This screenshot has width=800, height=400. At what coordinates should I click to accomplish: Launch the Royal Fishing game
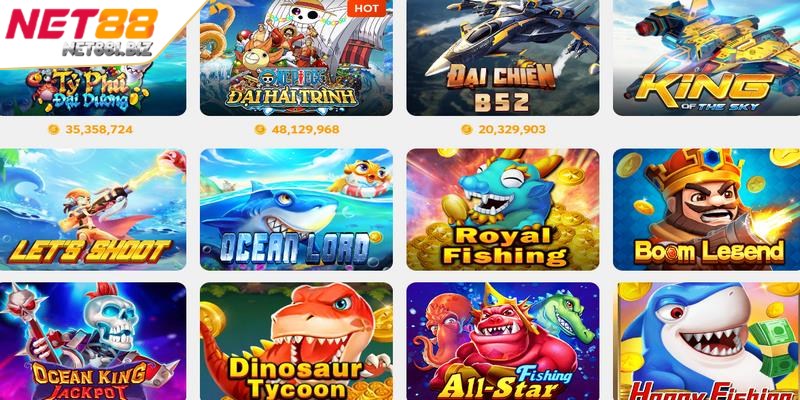tap(503, 208)
